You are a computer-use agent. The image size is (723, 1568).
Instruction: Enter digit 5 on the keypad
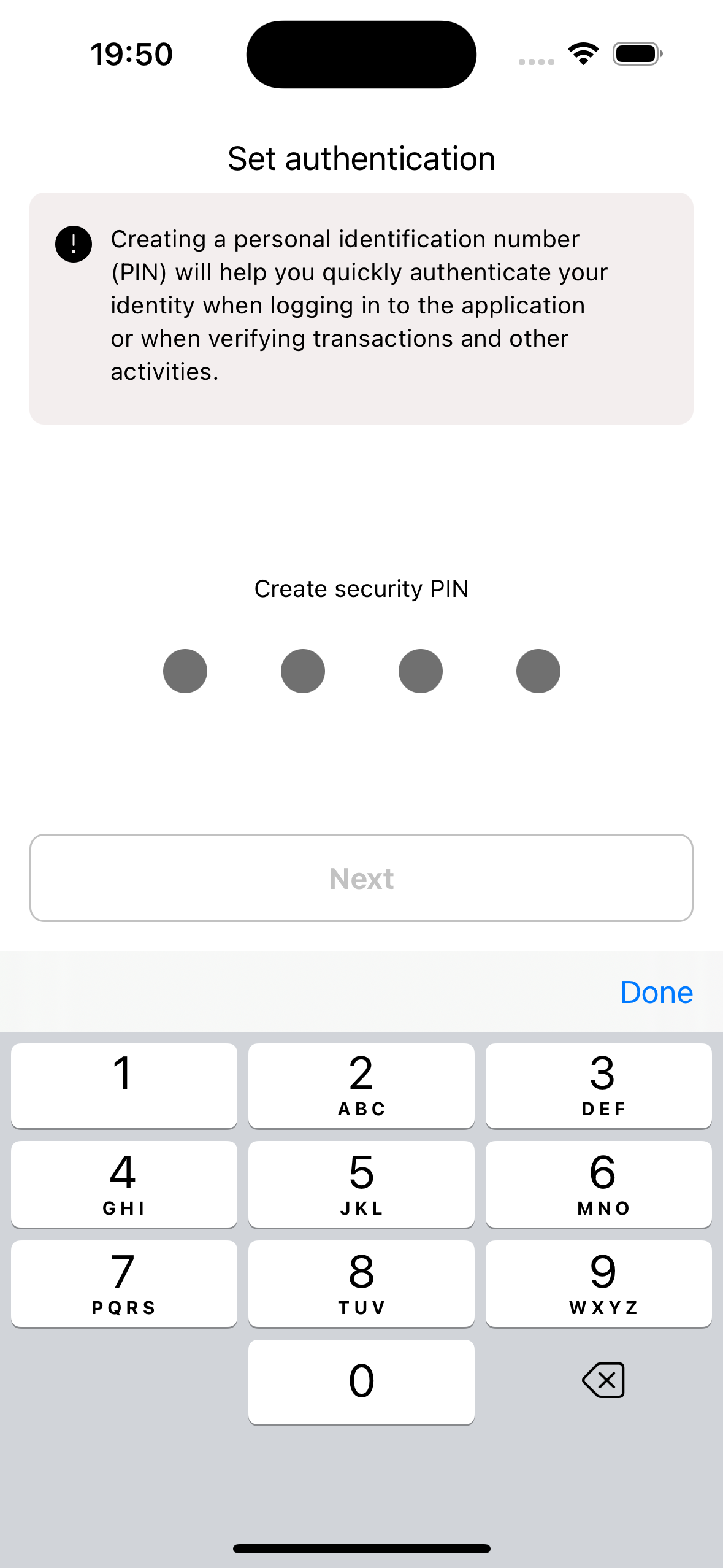(x=361, y=1184)
